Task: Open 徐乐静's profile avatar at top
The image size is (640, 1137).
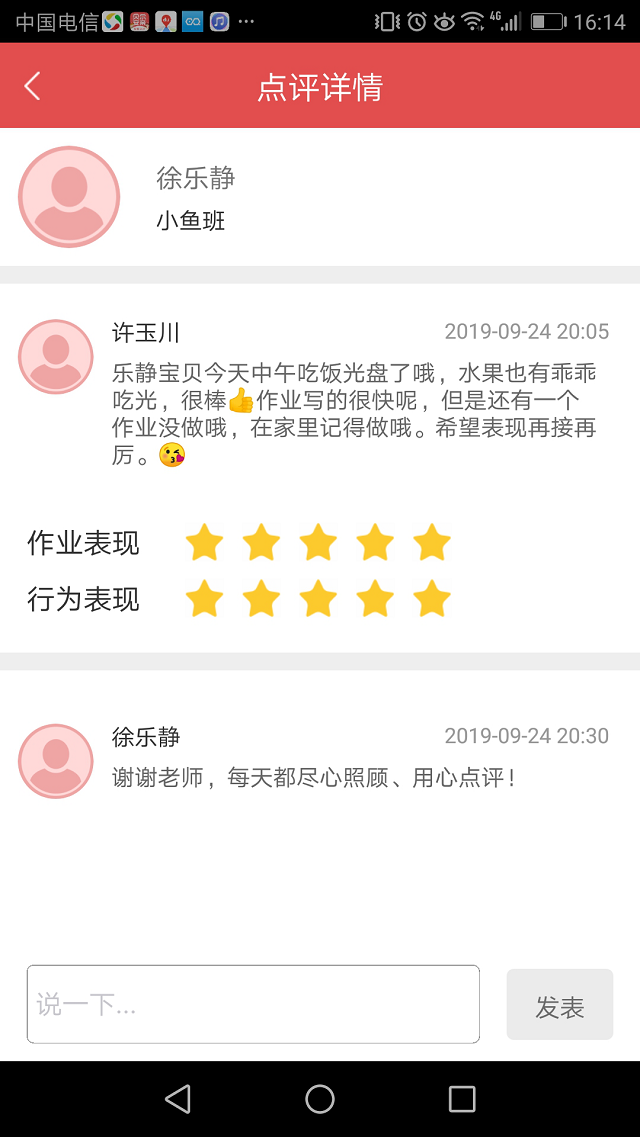Action: 69,197
